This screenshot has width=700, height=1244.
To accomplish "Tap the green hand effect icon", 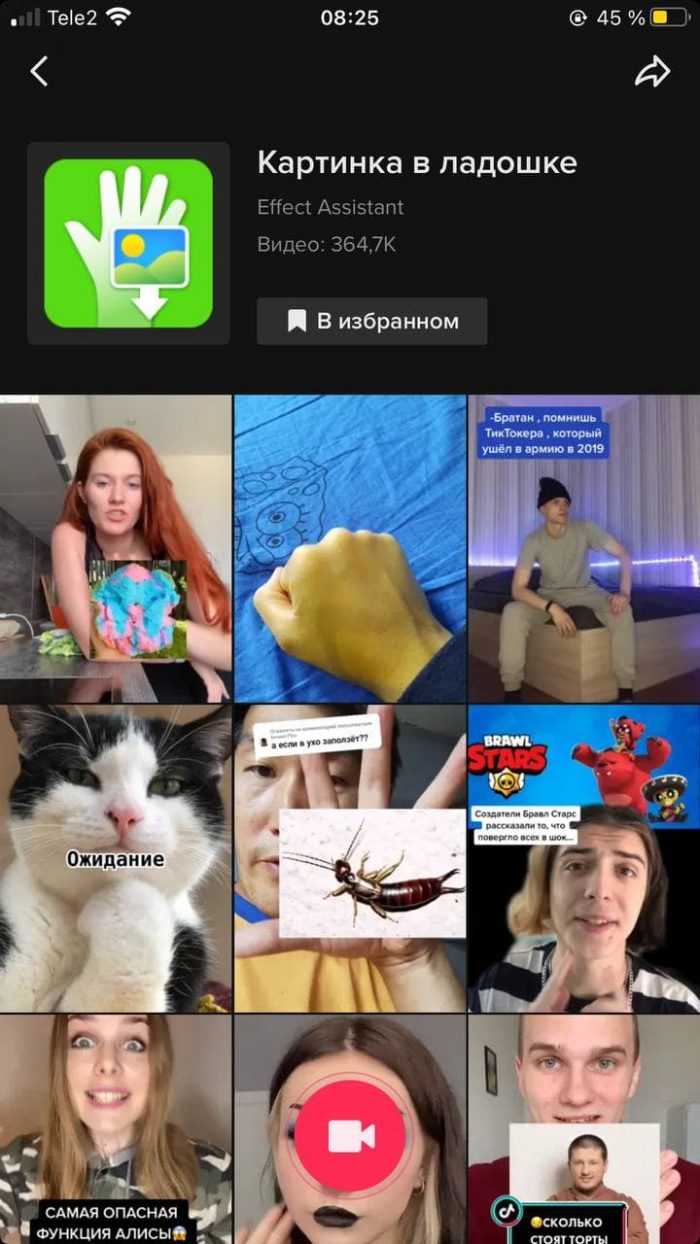I will (x=128, y=244).
